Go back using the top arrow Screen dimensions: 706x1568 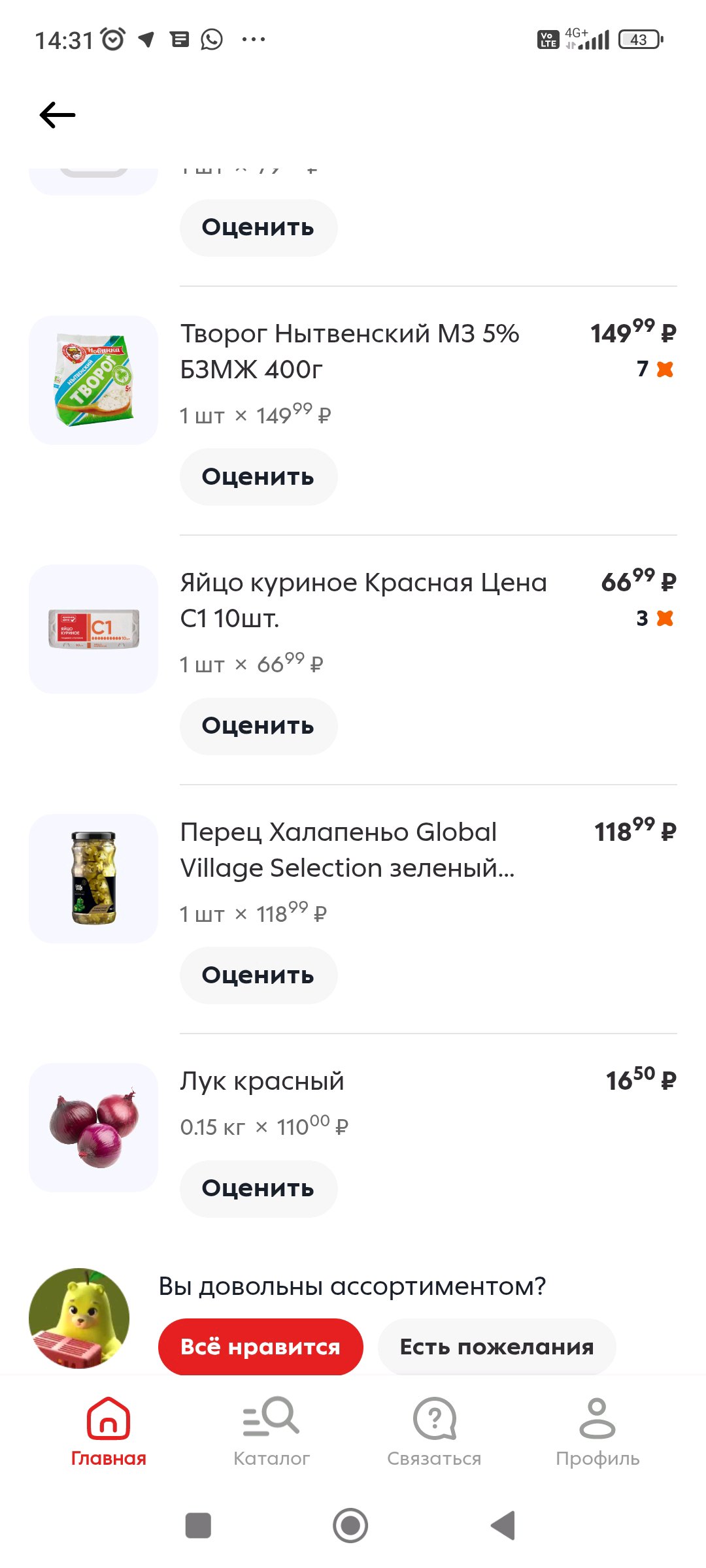click(x=58, y=116)
